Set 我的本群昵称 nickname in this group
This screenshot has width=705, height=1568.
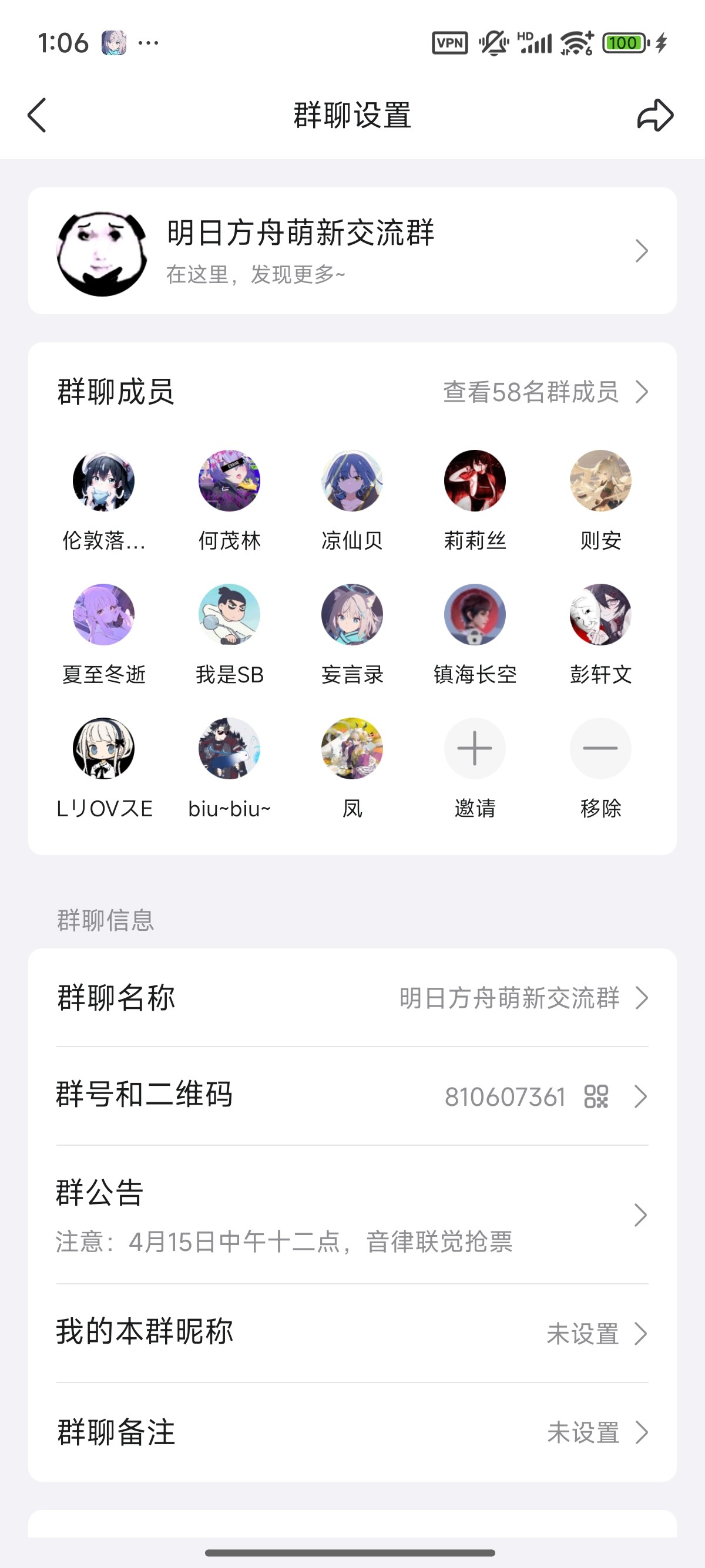tap(352, 1333)
